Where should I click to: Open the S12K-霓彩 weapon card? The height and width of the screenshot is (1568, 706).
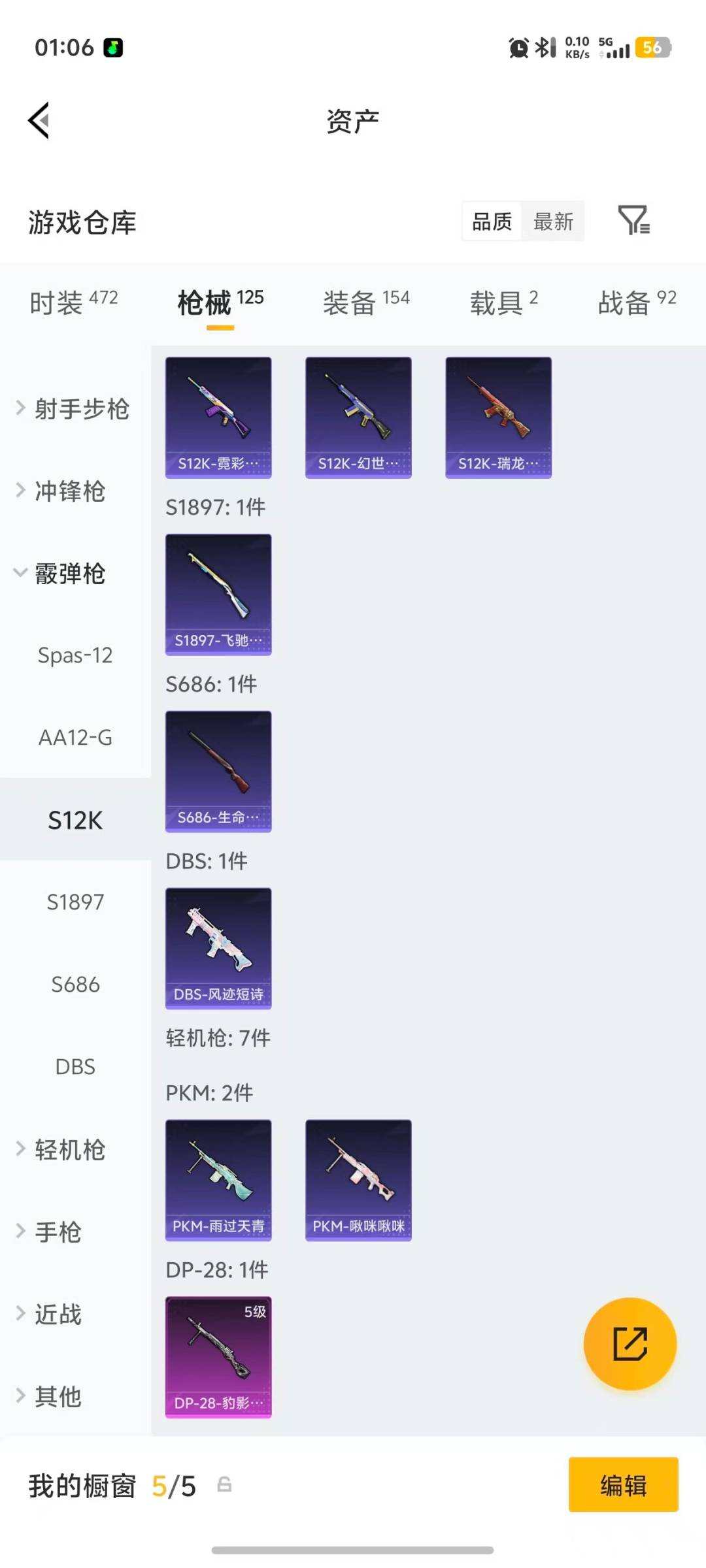(218, 416)
